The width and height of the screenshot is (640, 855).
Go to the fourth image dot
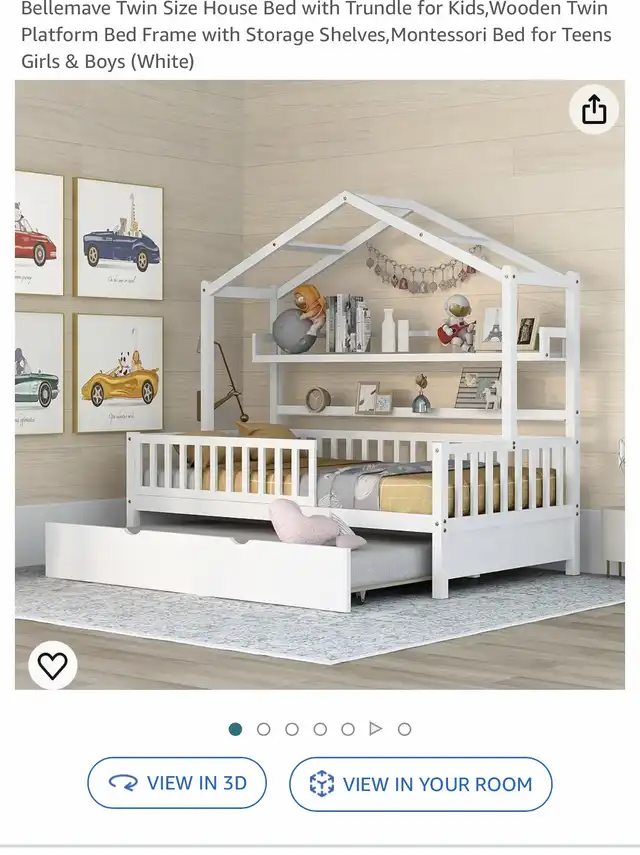pos(320,729)
